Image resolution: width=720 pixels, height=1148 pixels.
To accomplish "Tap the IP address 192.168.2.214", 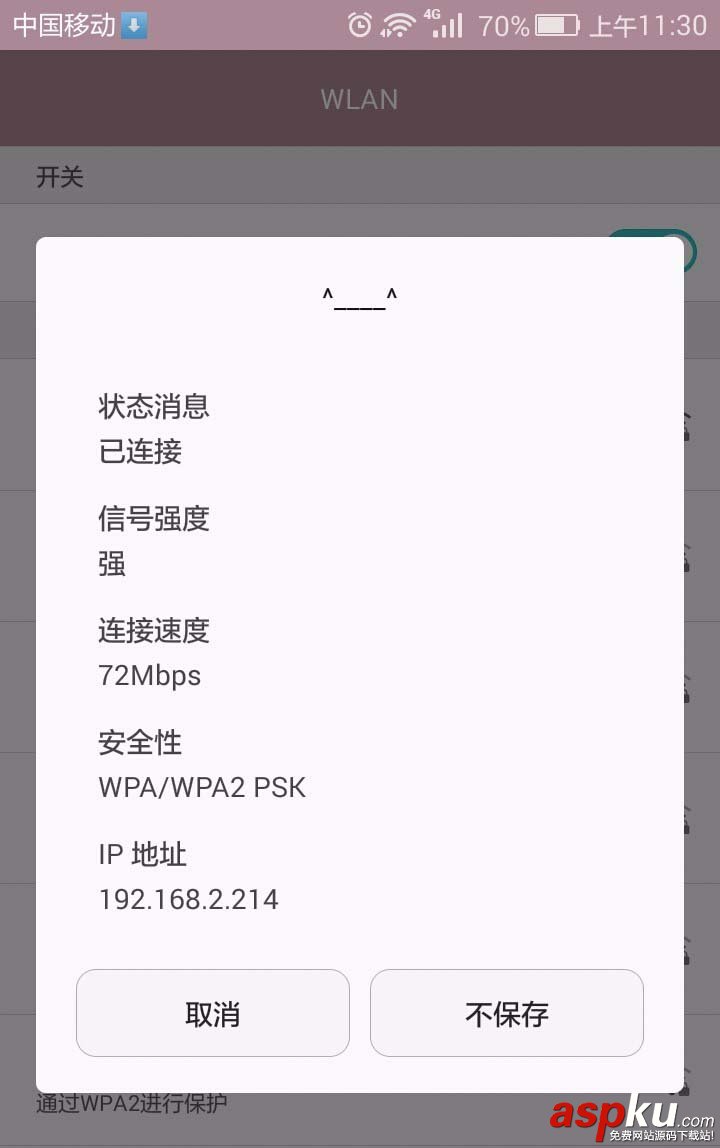I will click(x=187, y=899).
